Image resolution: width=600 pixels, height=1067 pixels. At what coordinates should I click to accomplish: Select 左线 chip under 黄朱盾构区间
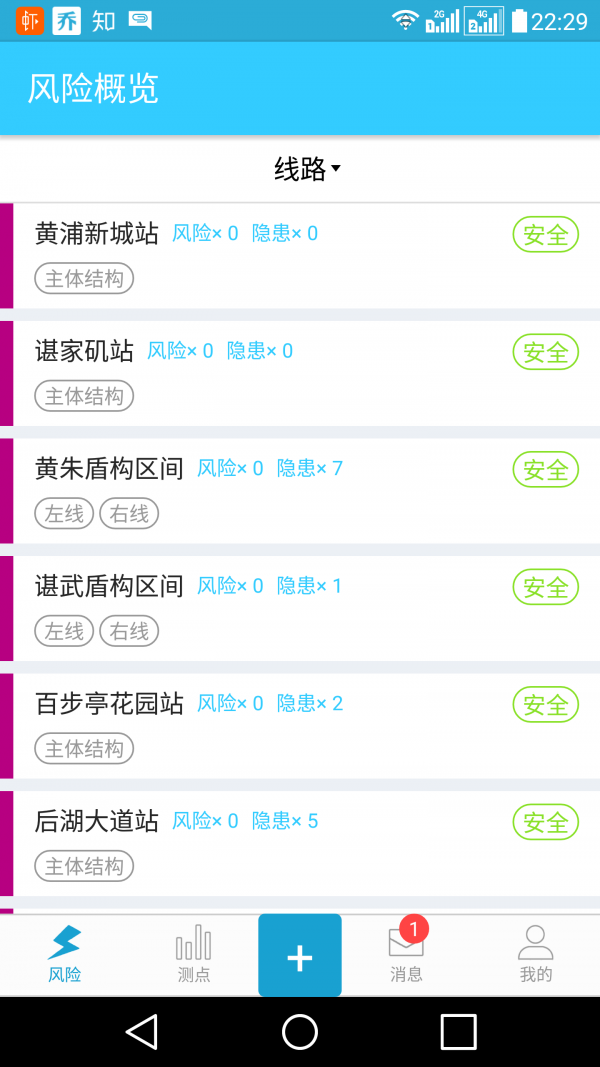[x=64, y=514]
